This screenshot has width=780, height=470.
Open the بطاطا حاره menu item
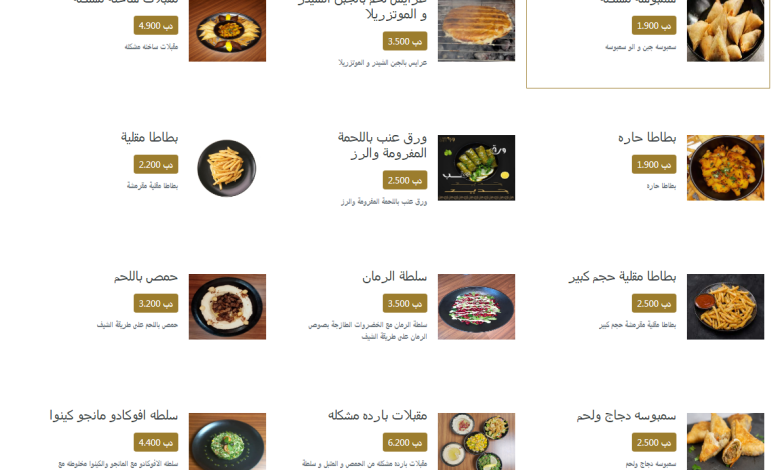click(647, 138)
